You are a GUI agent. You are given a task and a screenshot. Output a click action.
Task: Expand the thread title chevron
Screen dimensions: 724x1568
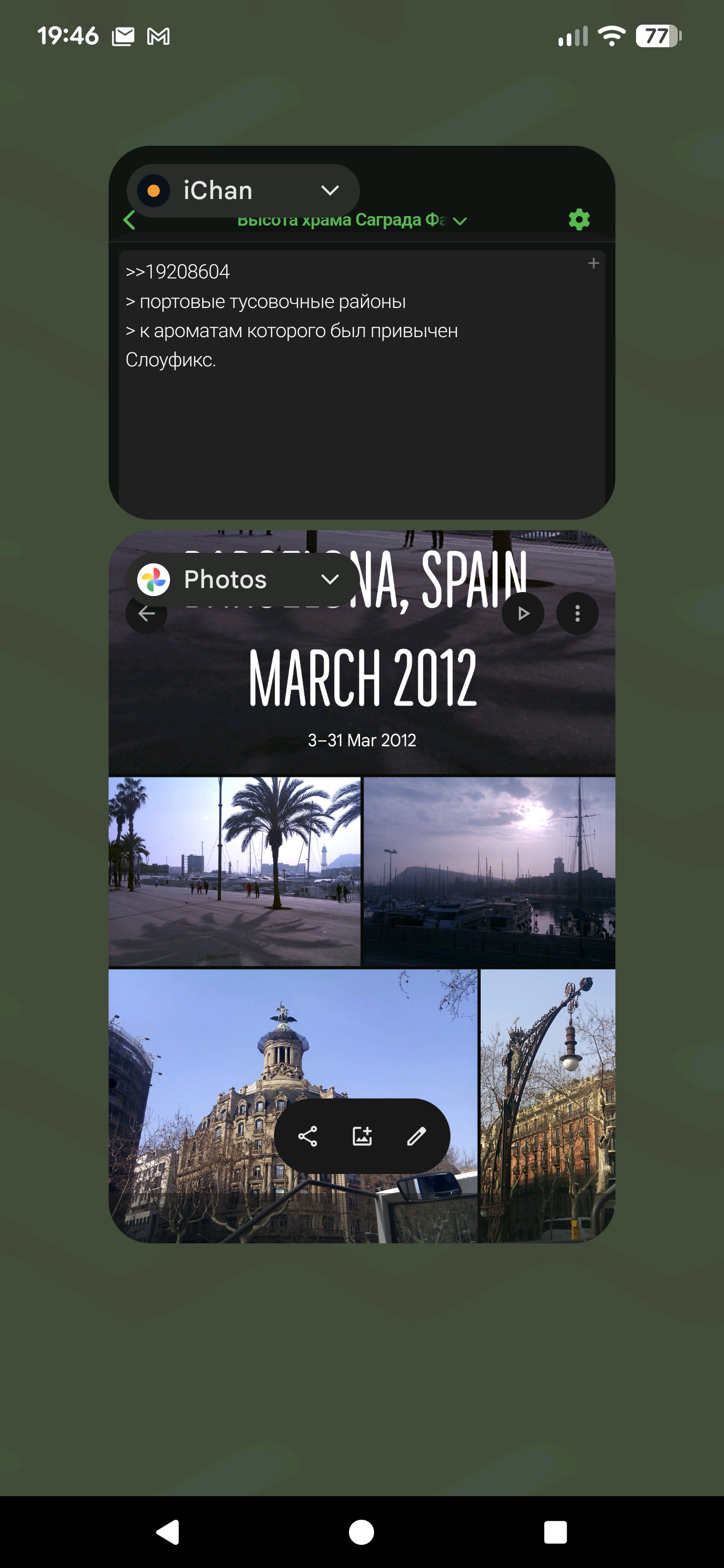tap(461, 221)
